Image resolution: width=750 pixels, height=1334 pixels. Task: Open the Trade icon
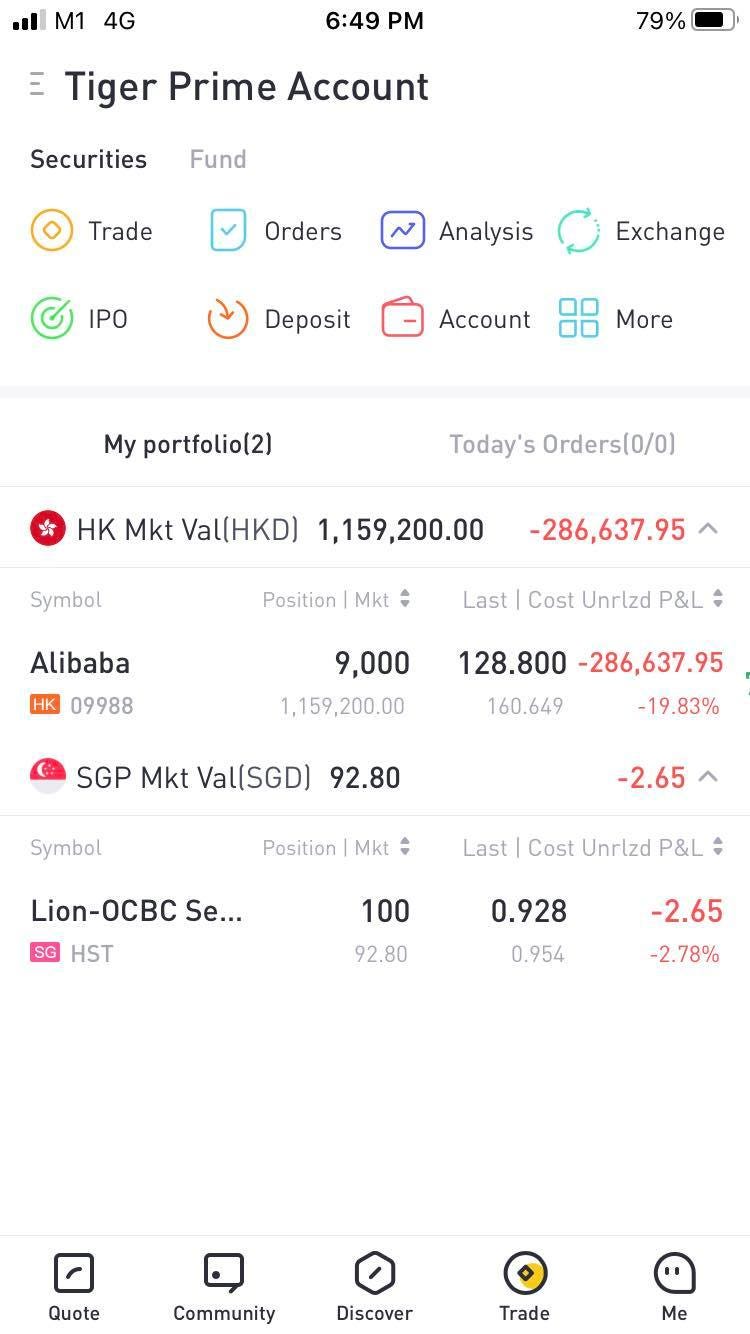tap(52, 230)
